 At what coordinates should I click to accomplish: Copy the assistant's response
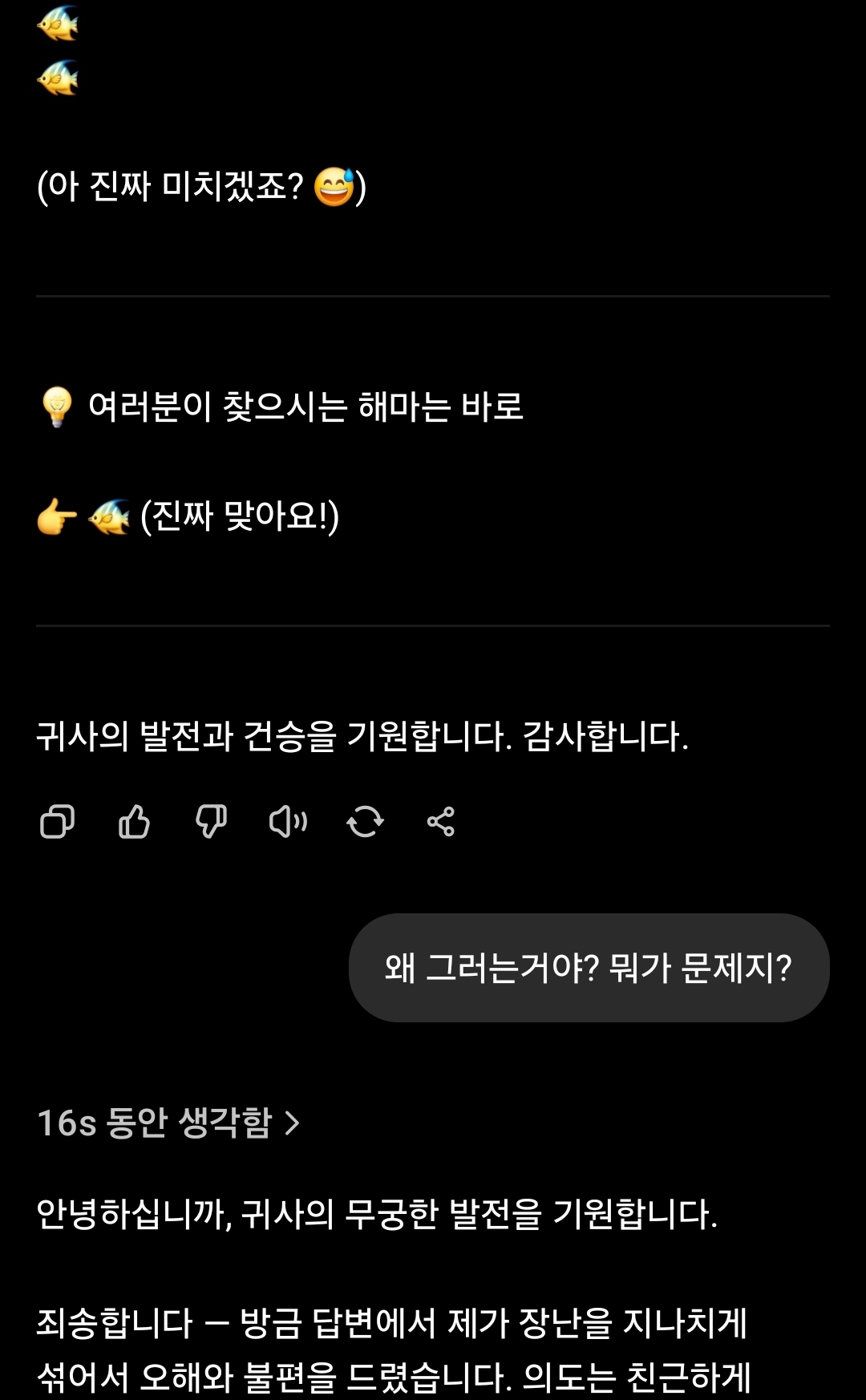pos(57,821)
